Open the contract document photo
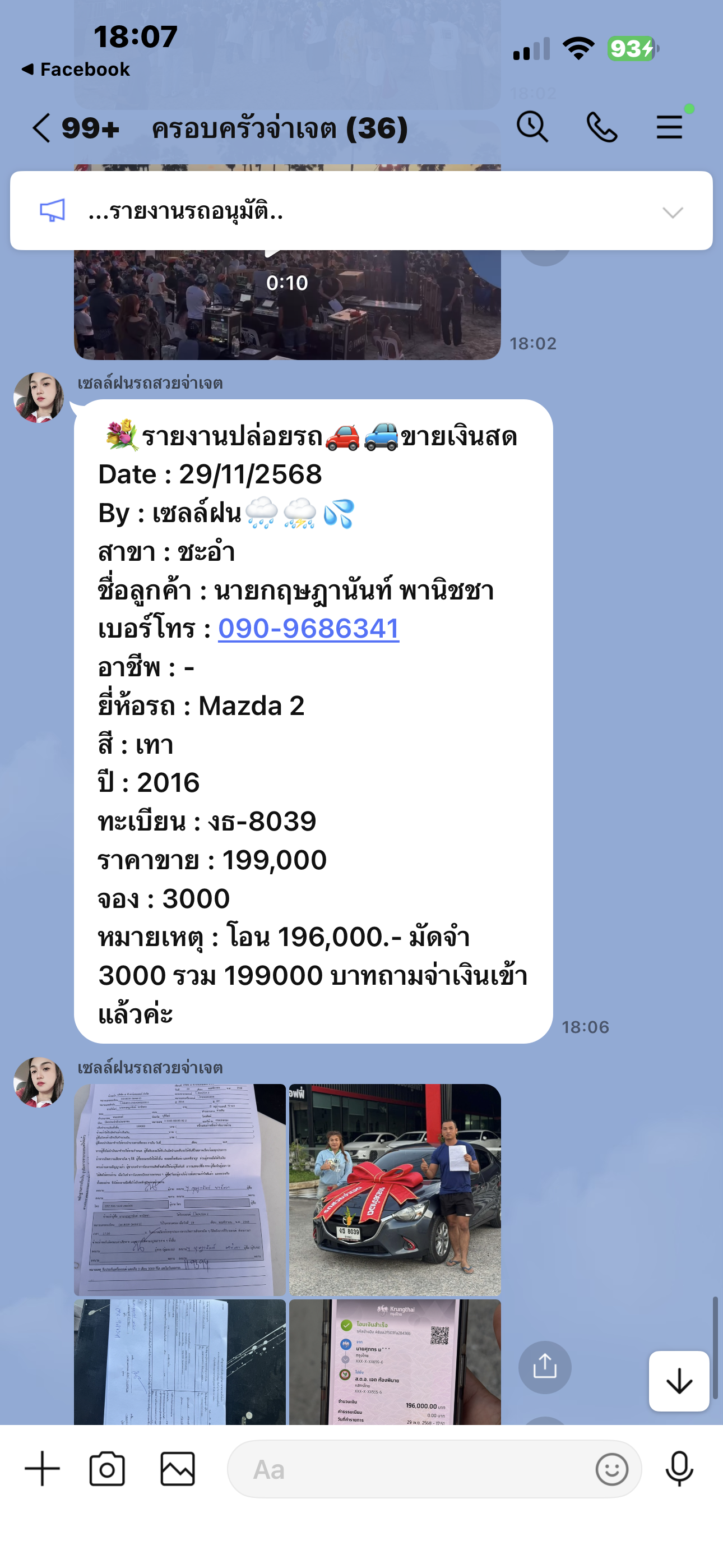This screenshot has width=723, height=1568. pyautogui.click(x=179, y=1189)
